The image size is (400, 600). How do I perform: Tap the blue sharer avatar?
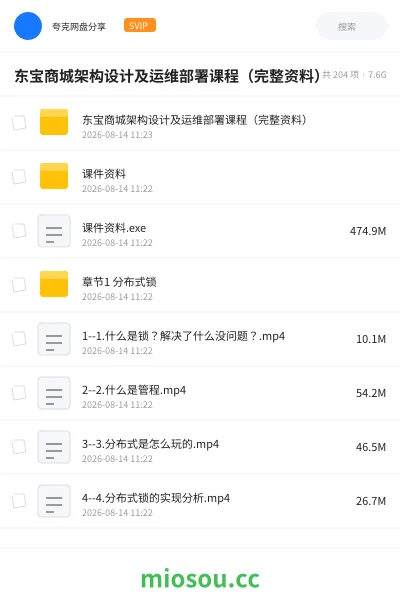point(28,26)
